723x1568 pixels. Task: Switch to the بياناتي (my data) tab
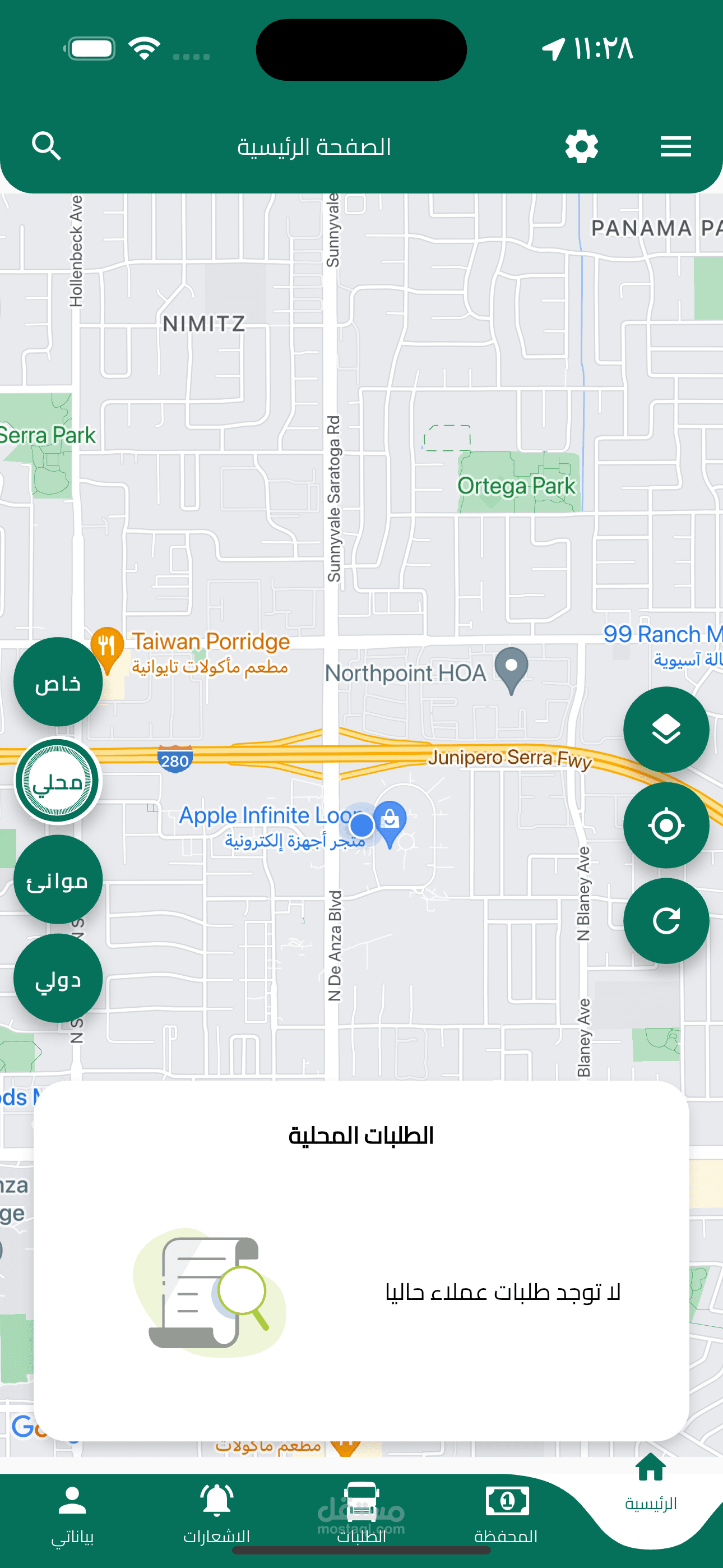coord(72,1514)
